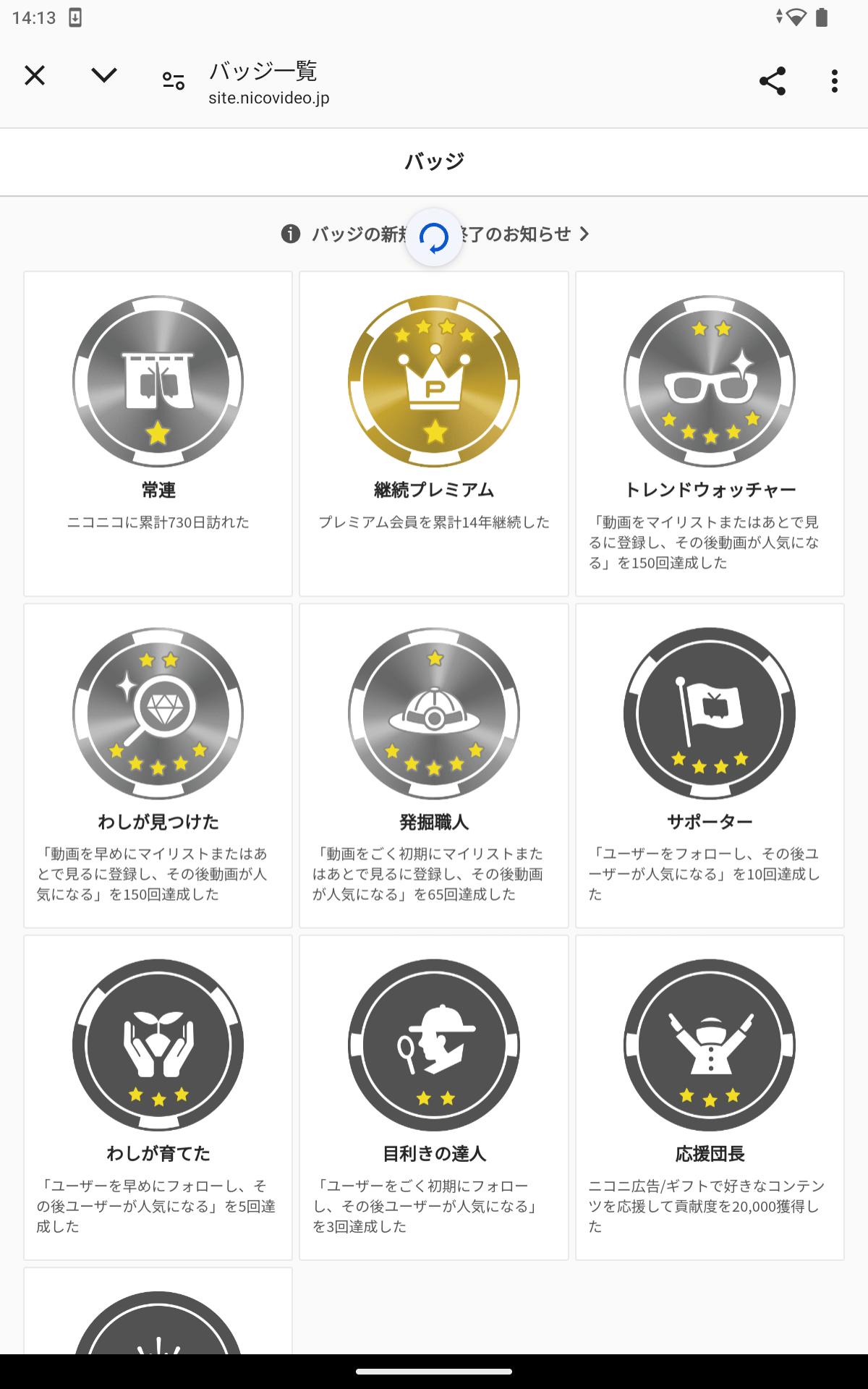This screenshot has width=868, height=1389.
Task: Select the サポーター badge card
Action: (710, 765)
